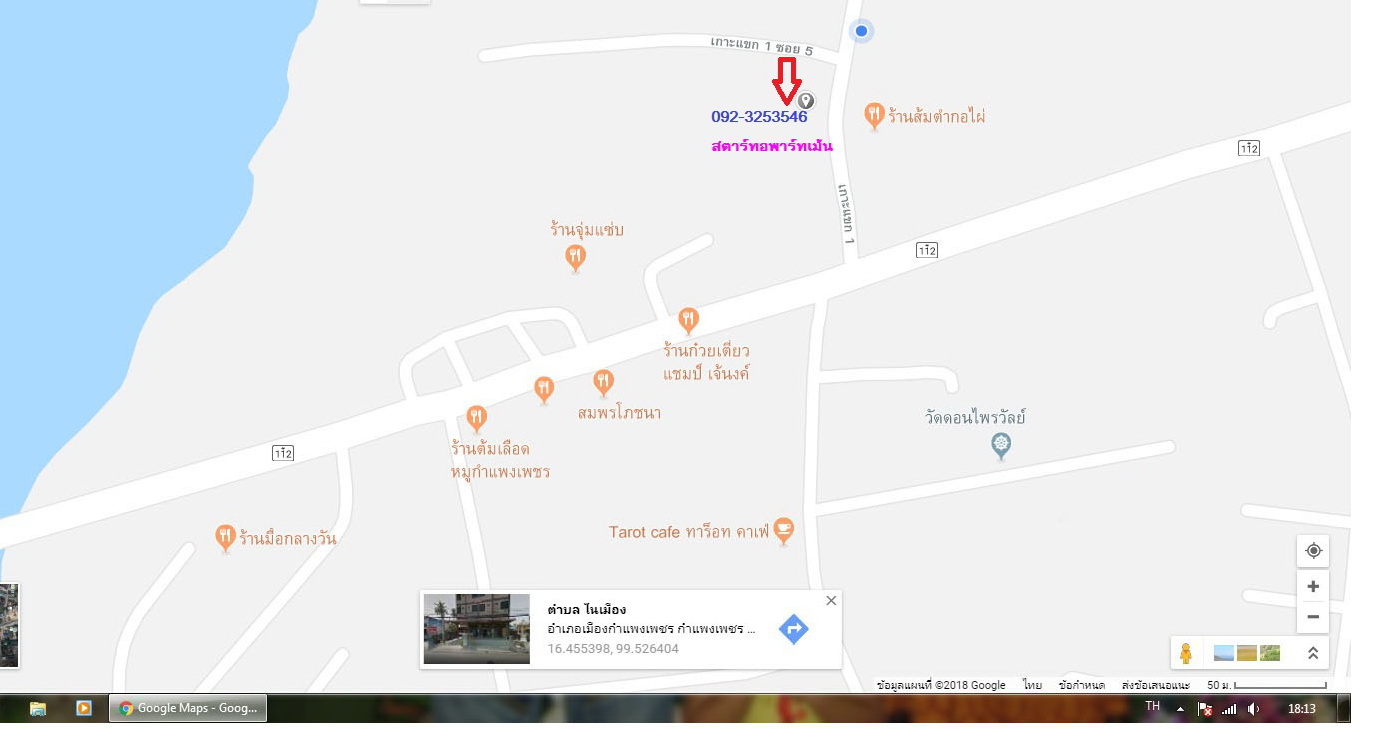Open the ร้านส้มตำกอไผ่ restaurant pin
The image size is (1375, 729).
(874, 115)
